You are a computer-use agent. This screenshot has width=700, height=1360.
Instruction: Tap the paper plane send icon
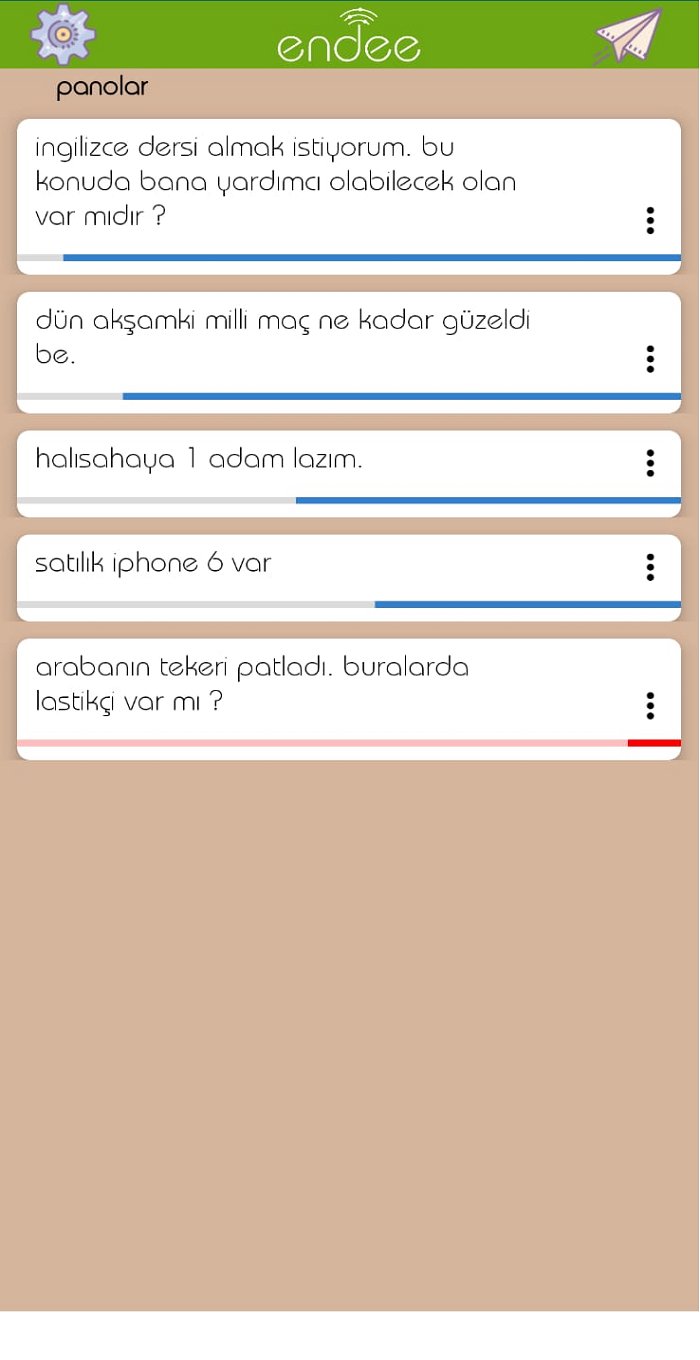(629, 36)
